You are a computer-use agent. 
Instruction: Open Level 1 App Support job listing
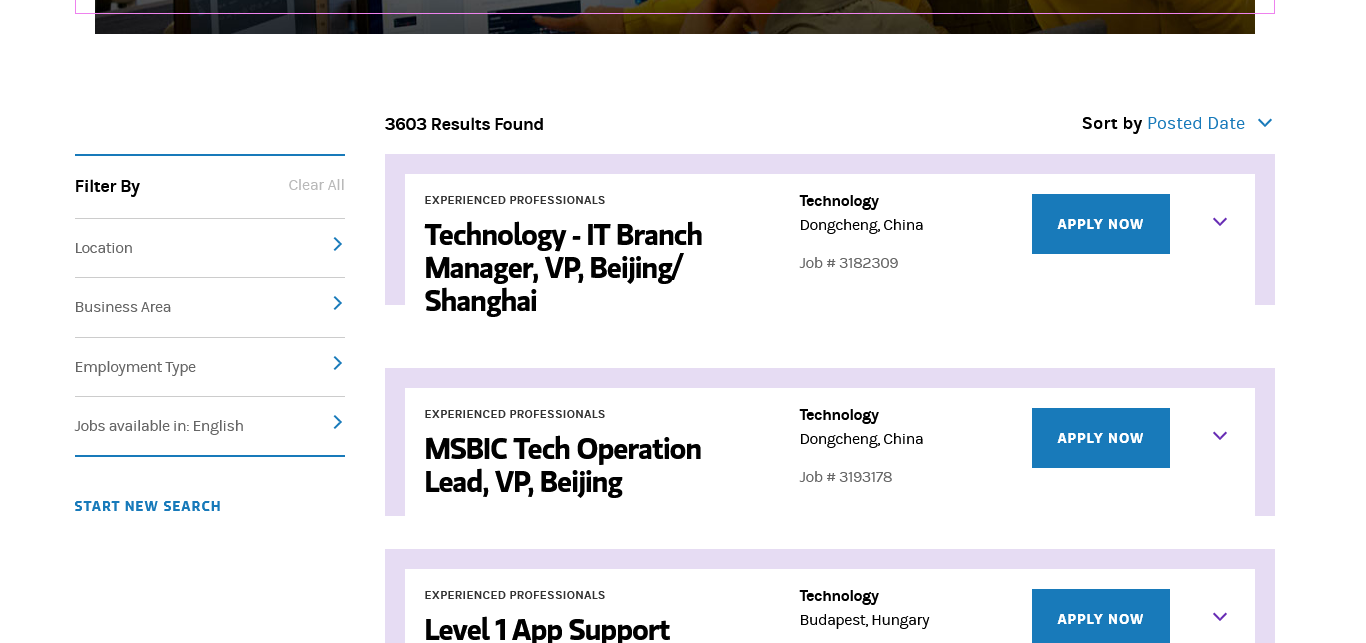(547, 628)
